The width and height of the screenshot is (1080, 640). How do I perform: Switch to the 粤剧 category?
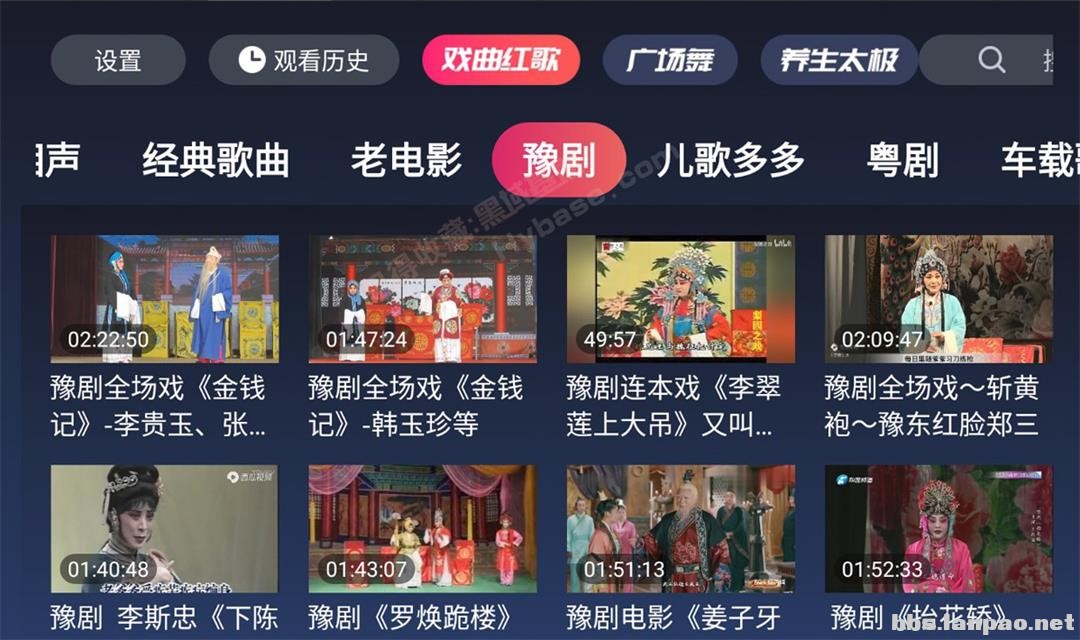point(903,160)
